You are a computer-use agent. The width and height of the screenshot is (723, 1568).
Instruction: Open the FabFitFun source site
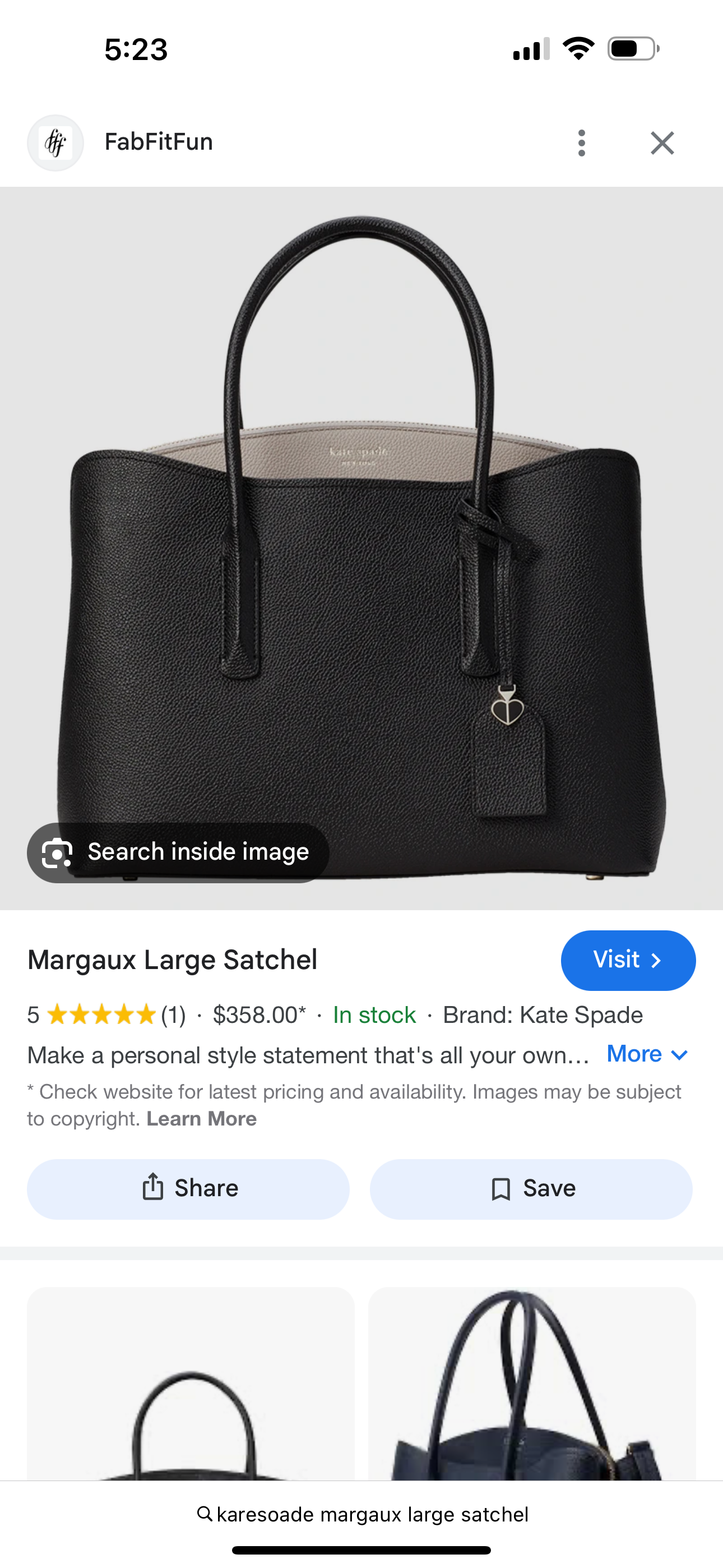point(158,142)
